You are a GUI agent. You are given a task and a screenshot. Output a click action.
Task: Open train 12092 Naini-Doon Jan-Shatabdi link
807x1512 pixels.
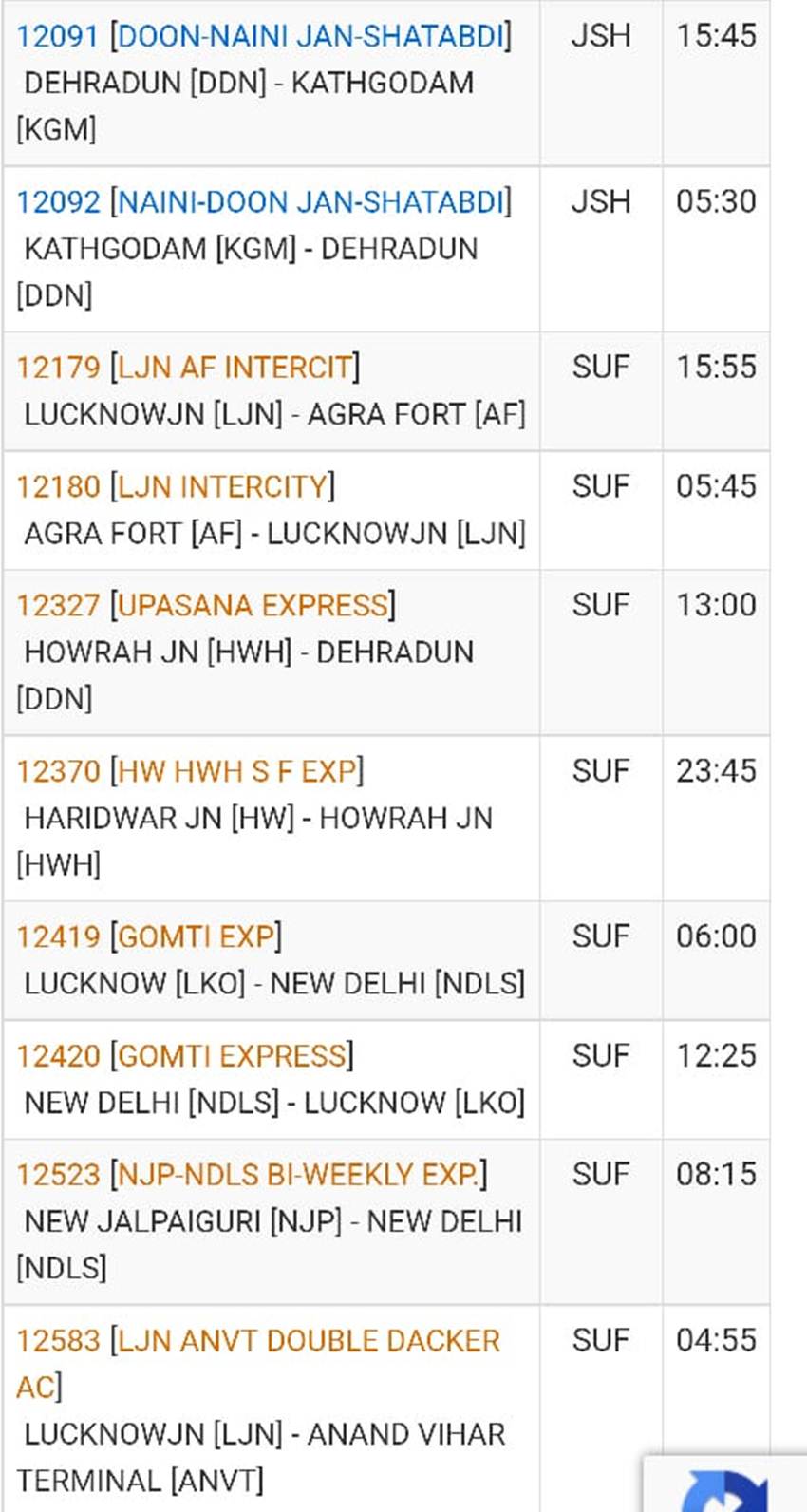click(263, 202)
